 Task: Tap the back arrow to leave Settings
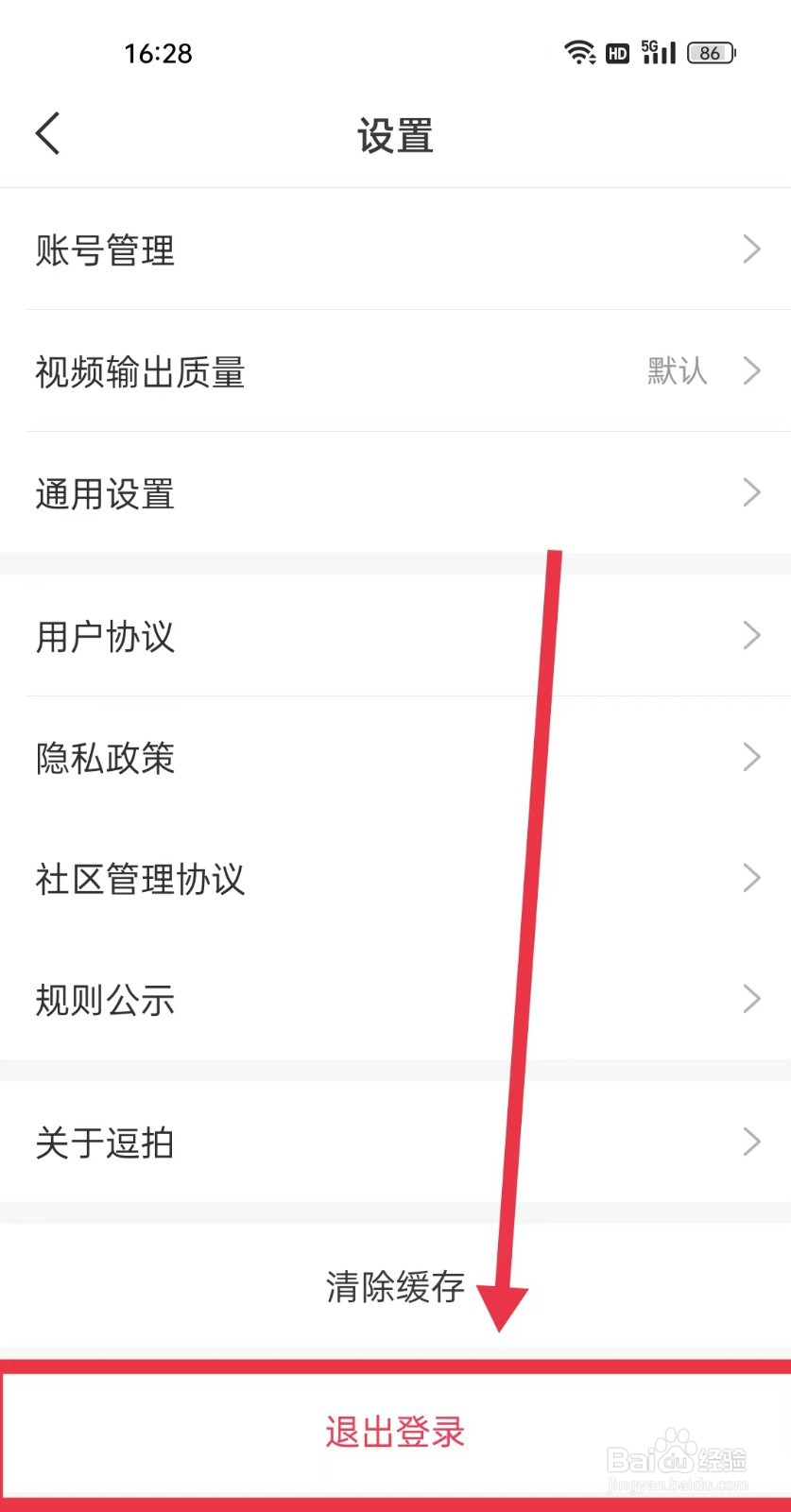[48, 133]
